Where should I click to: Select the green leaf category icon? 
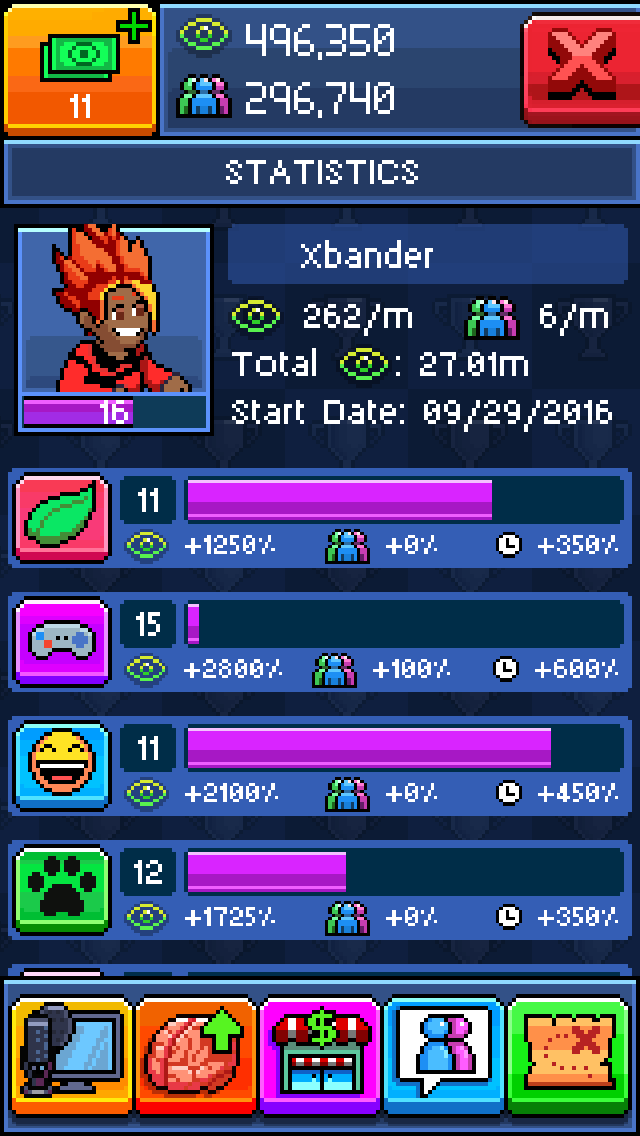[x=63, y=519]
